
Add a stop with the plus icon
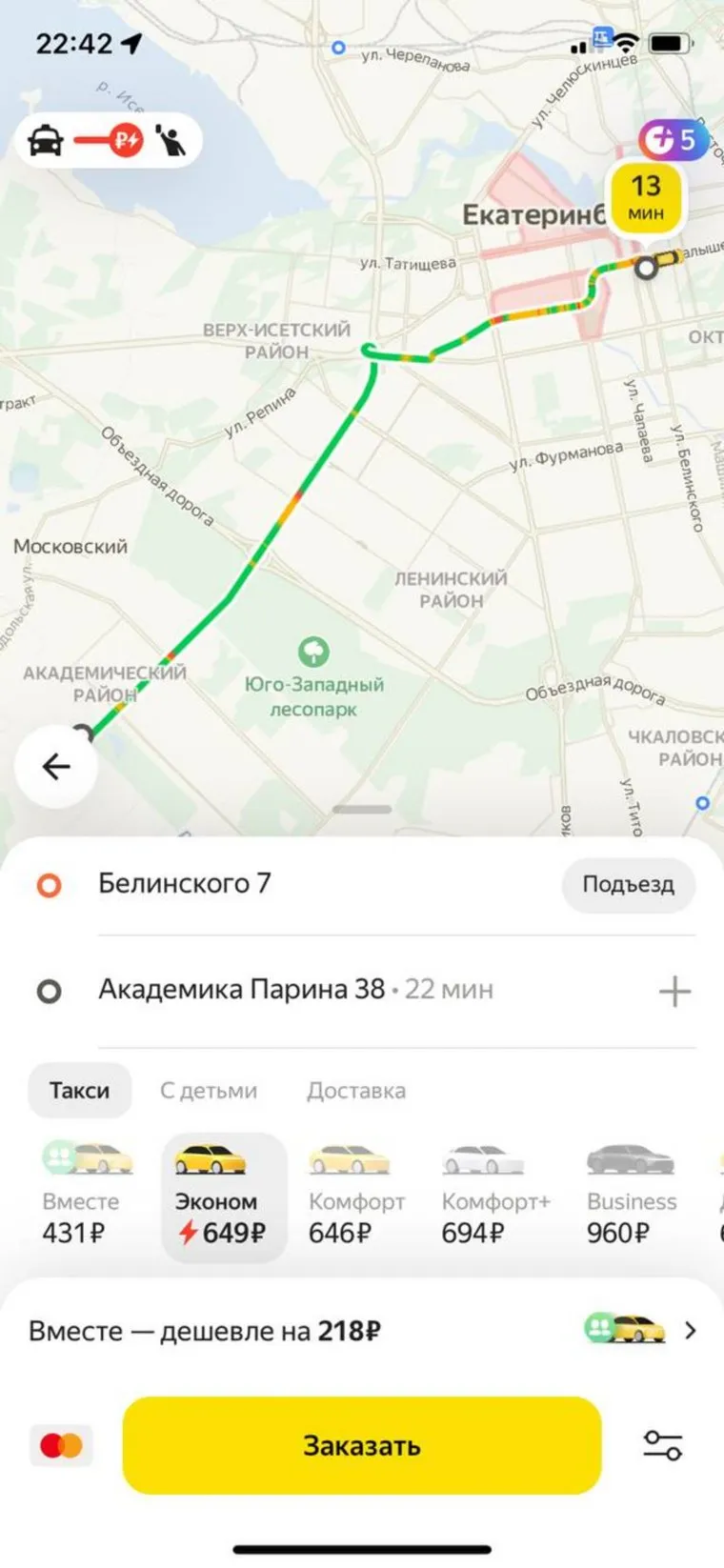674,991
